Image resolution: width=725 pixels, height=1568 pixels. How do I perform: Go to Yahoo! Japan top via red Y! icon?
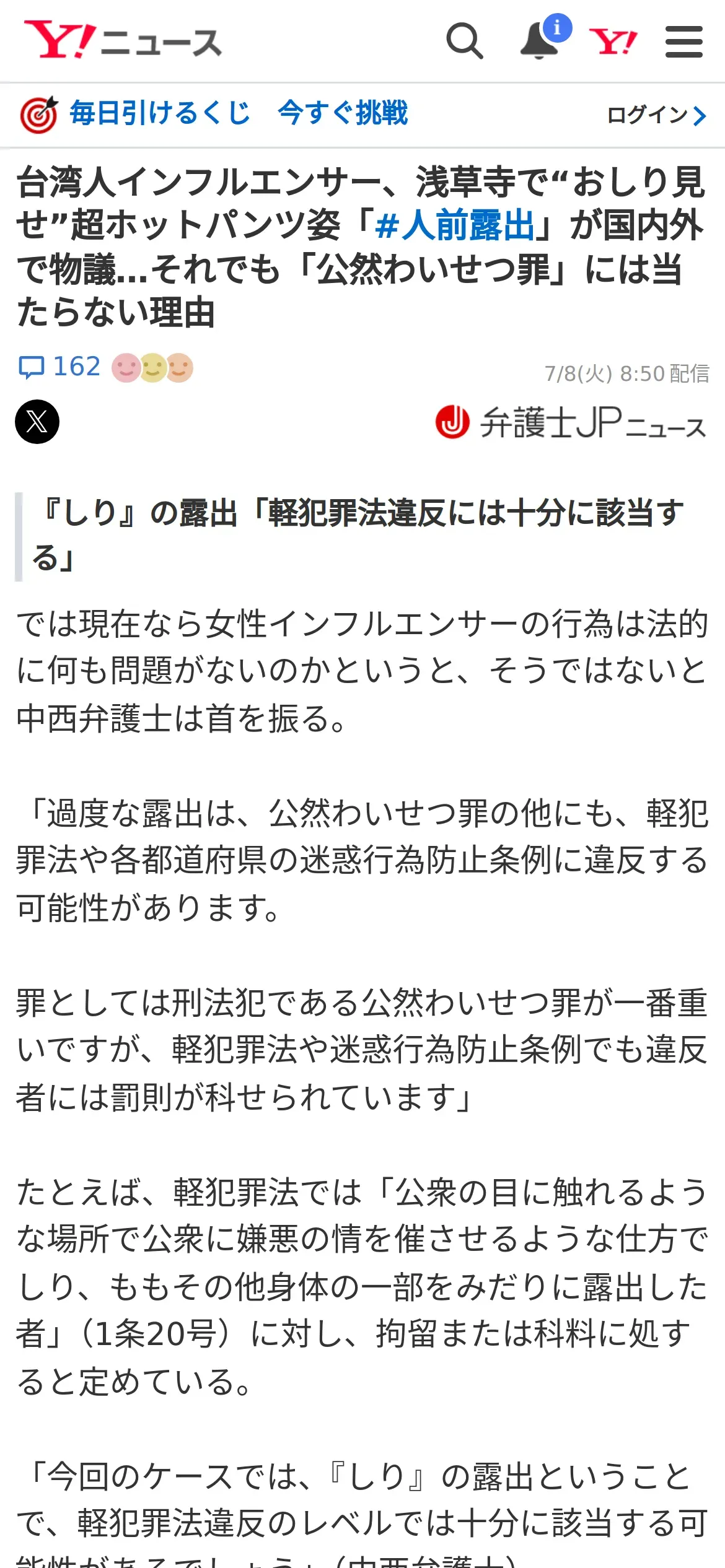click(613, 42)
